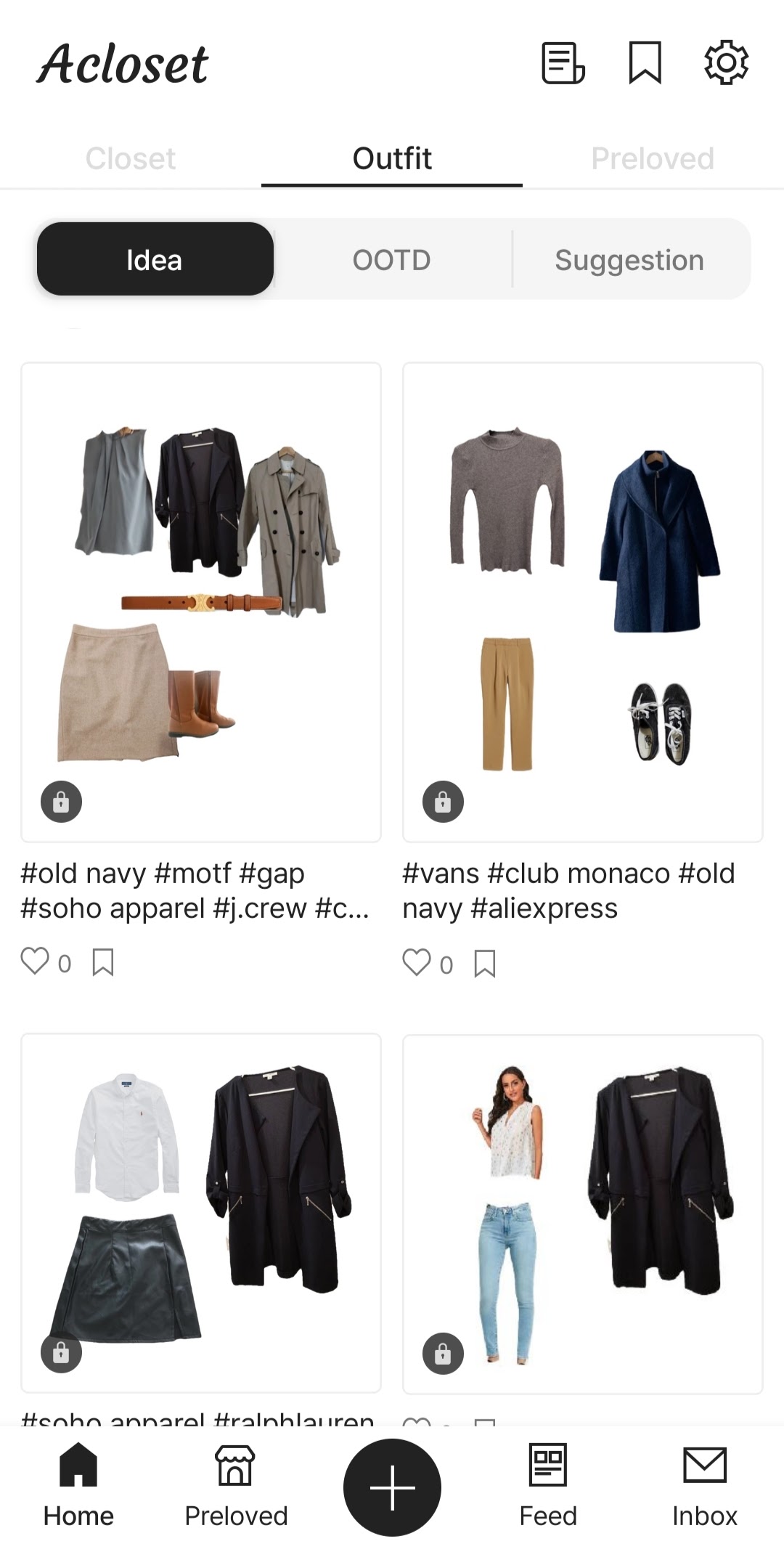Like the #old navy #motf #gap outfit
784x1544 pixels.
pos(35,962)
